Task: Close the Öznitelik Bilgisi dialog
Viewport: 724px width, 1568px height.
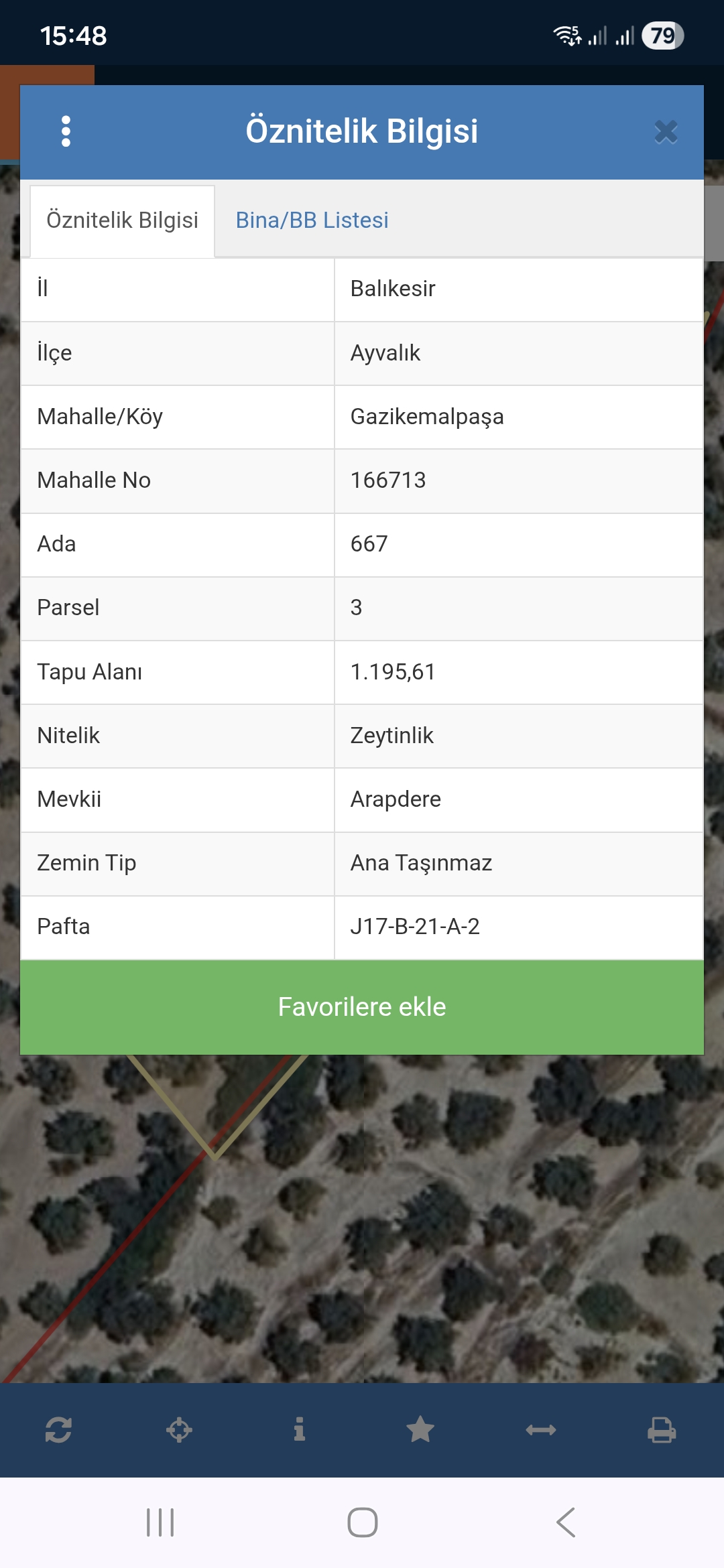Action: click(666, 132)
